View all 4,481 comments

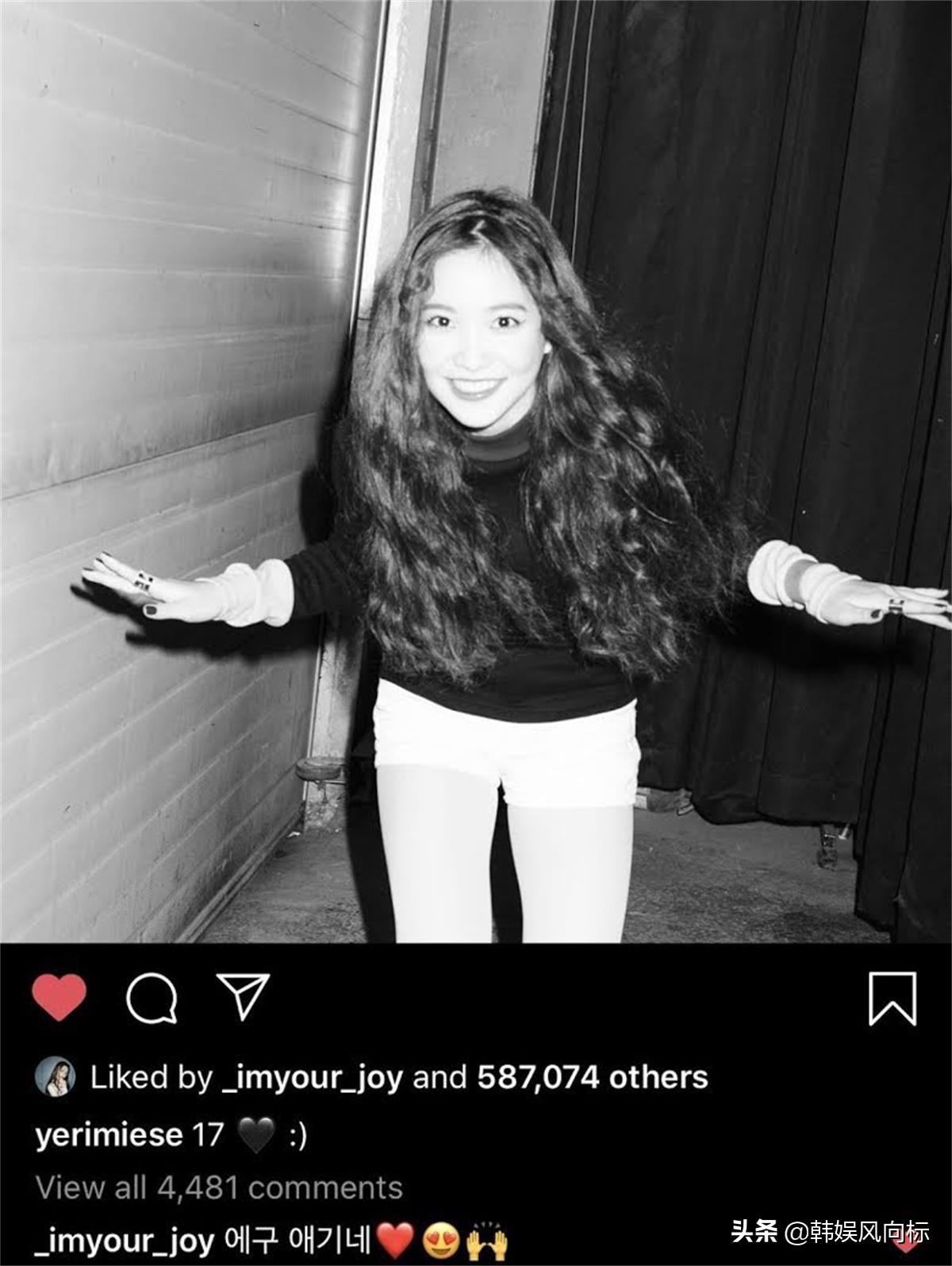[219, 1187]
